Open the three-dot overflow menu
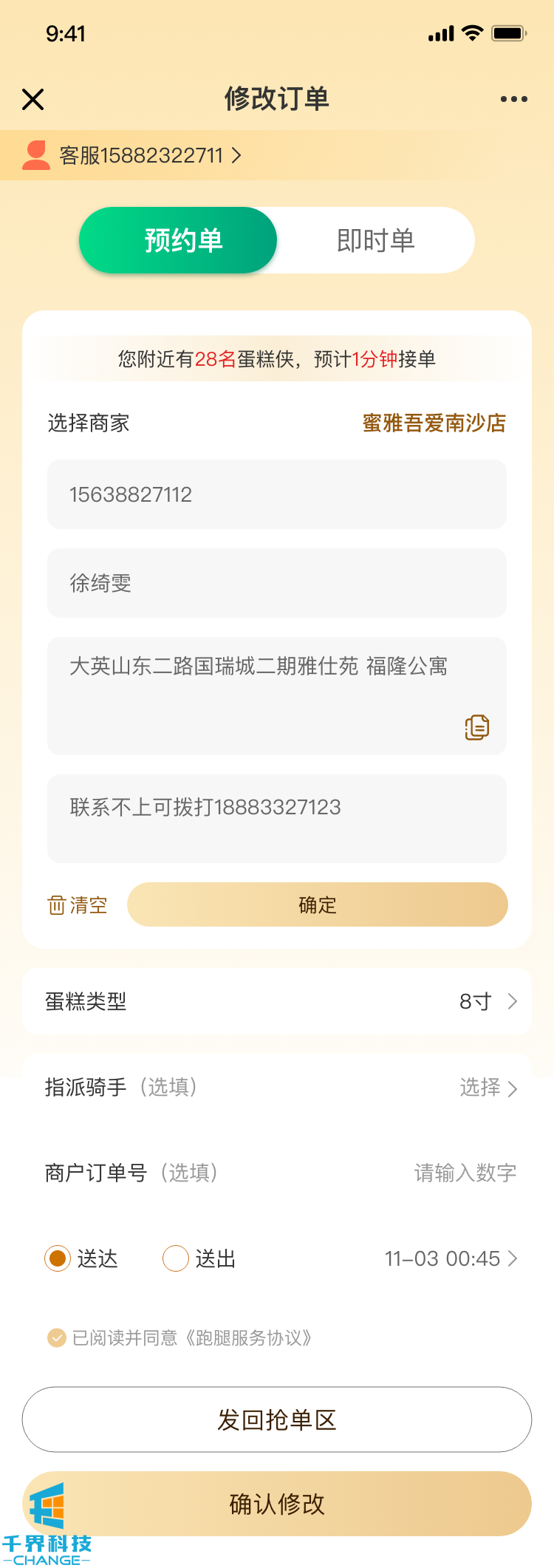 click(513, 99)
